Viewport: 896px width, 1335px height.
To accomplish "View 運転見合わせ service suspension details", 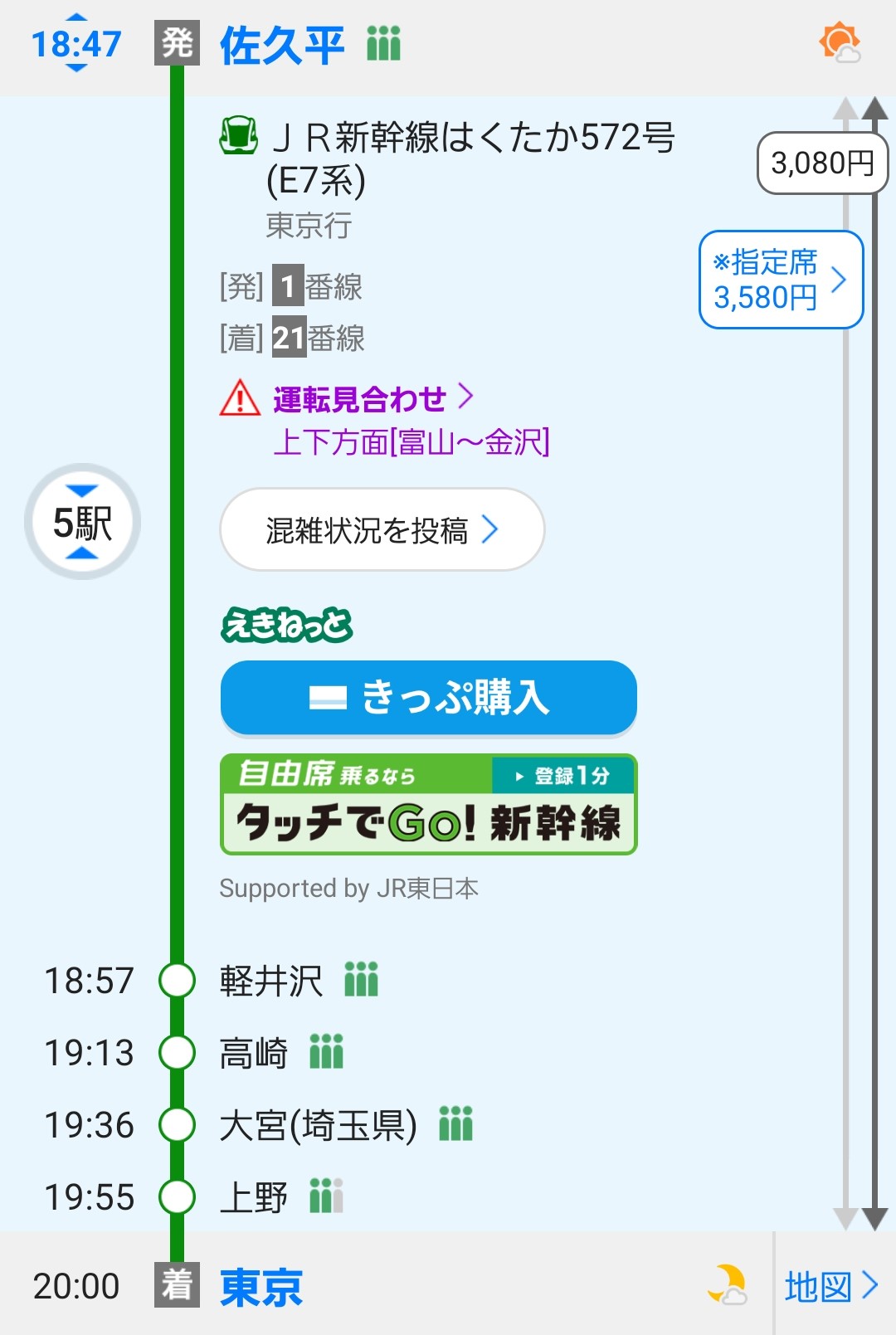I will pos(372,400).
